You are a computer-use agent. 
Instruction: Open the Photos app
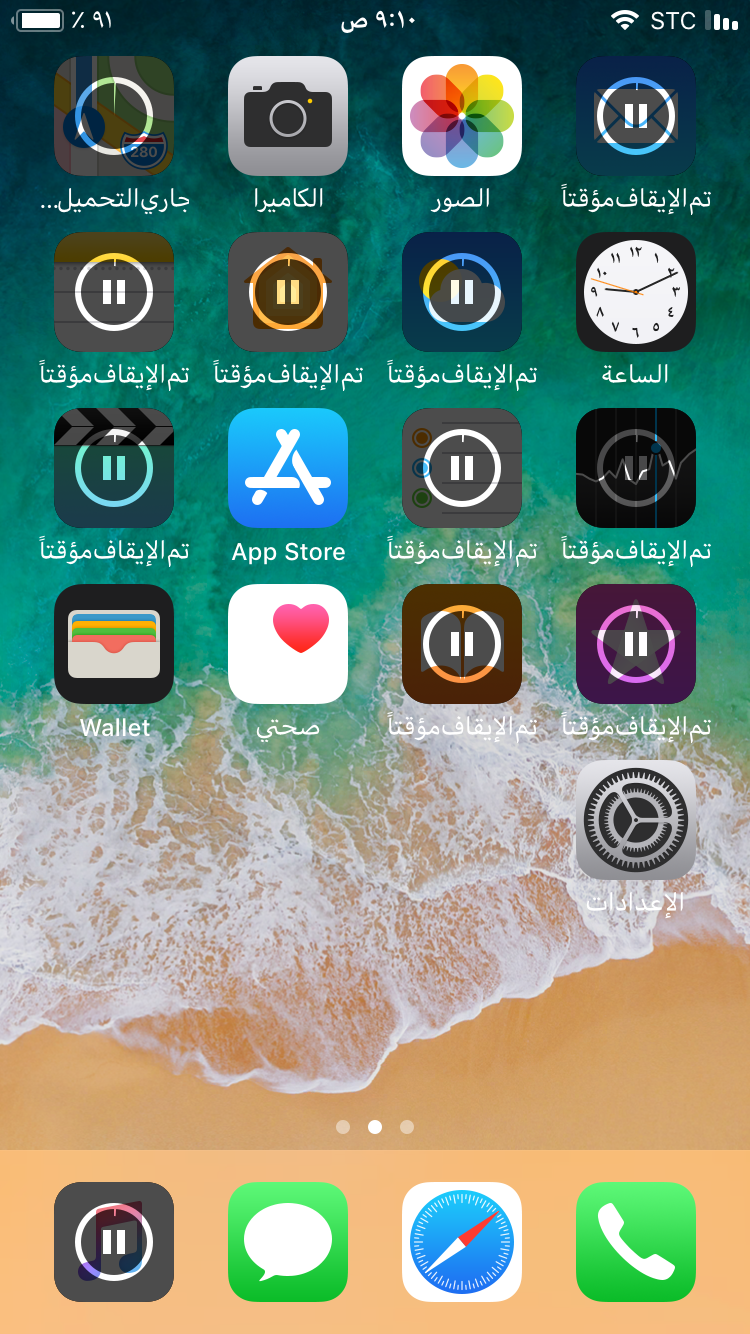(x=462, y=116)
